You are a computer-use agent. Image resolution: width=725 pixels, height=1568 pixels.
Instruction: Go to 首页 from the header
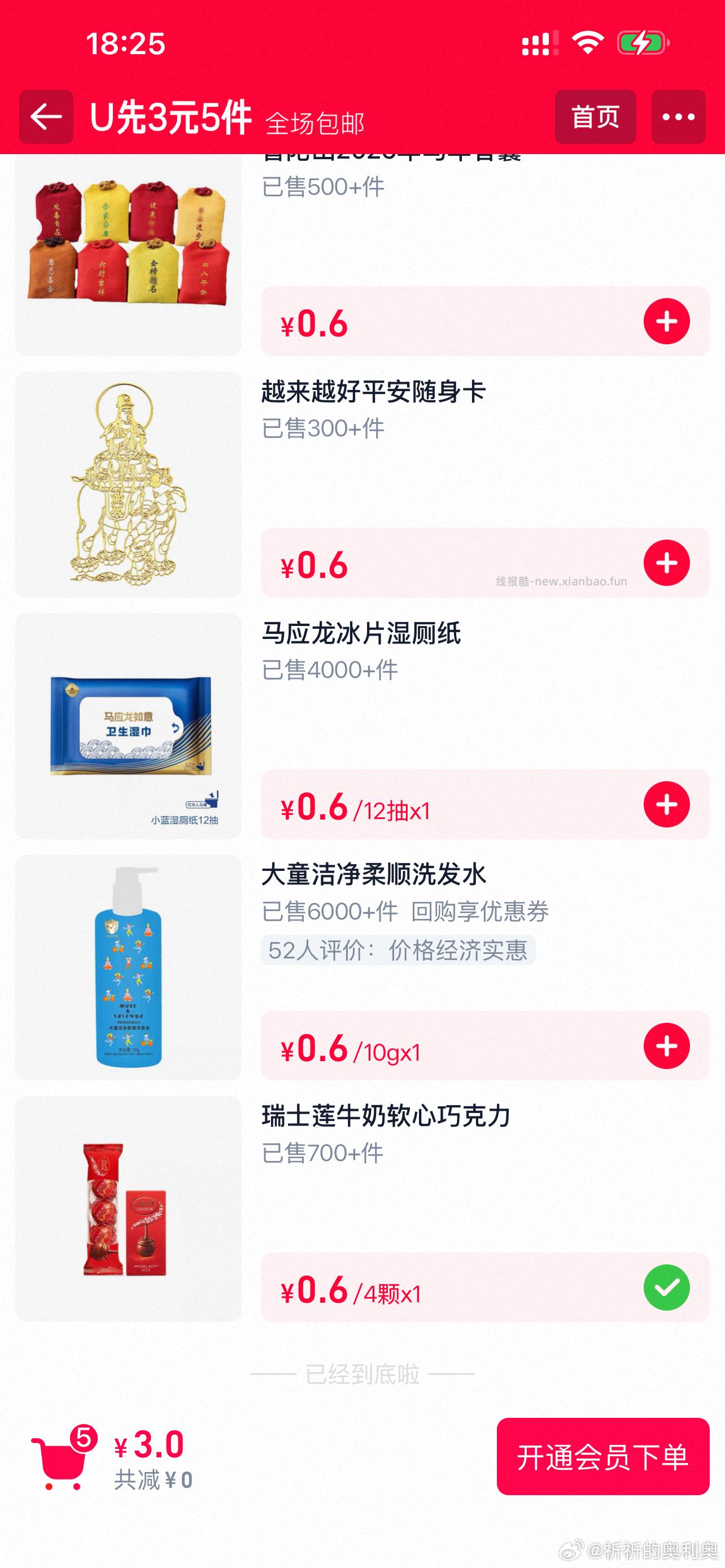[x=595, y=118]
